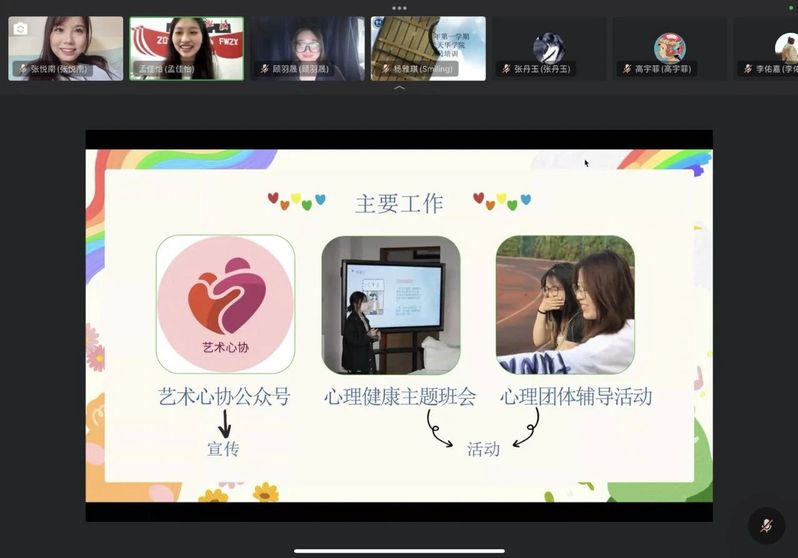798x558 pixels.
Task: Open 高宇菲's participant tile
Action: pyautogui.click(x=669, y=47)
